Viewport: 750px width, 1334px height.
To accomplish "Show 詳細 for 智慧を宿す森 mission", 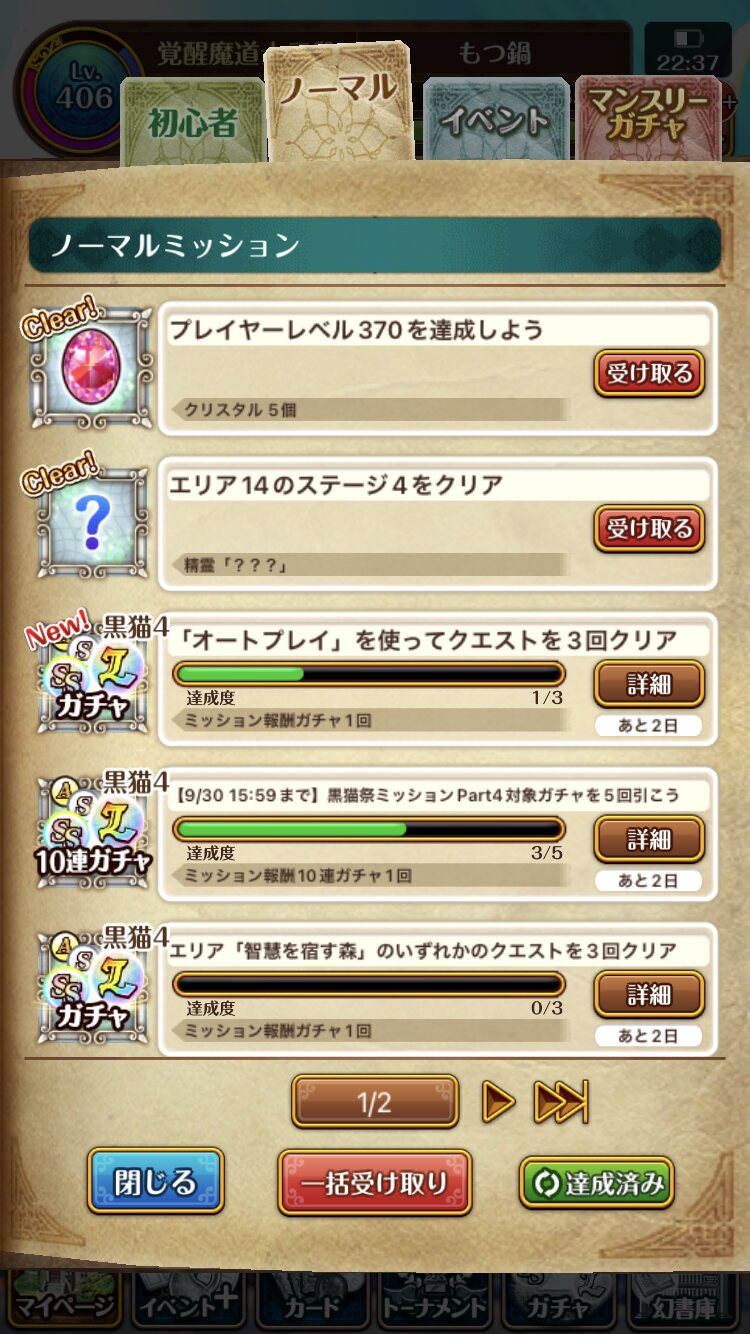I will click(649, 994).
